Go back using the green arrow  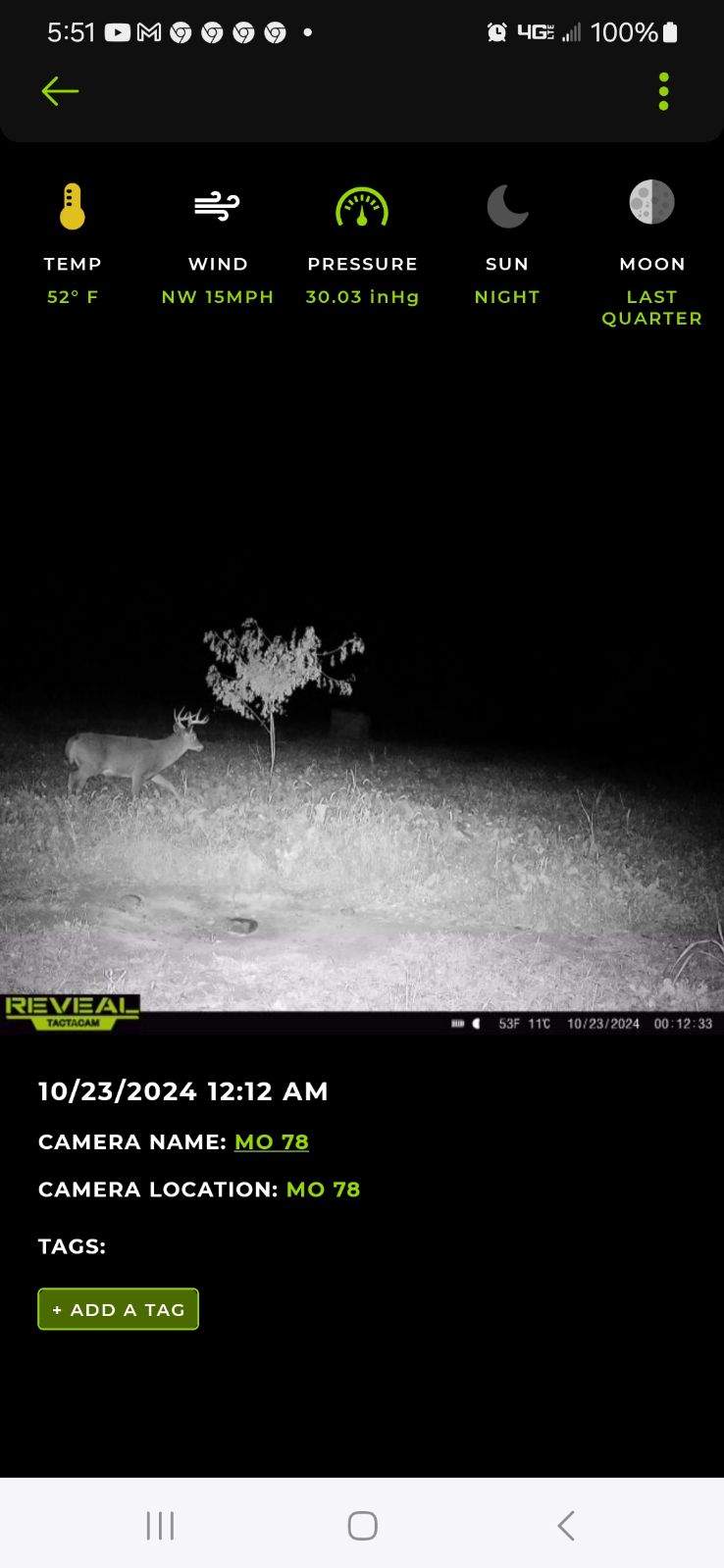click(60, 91)
